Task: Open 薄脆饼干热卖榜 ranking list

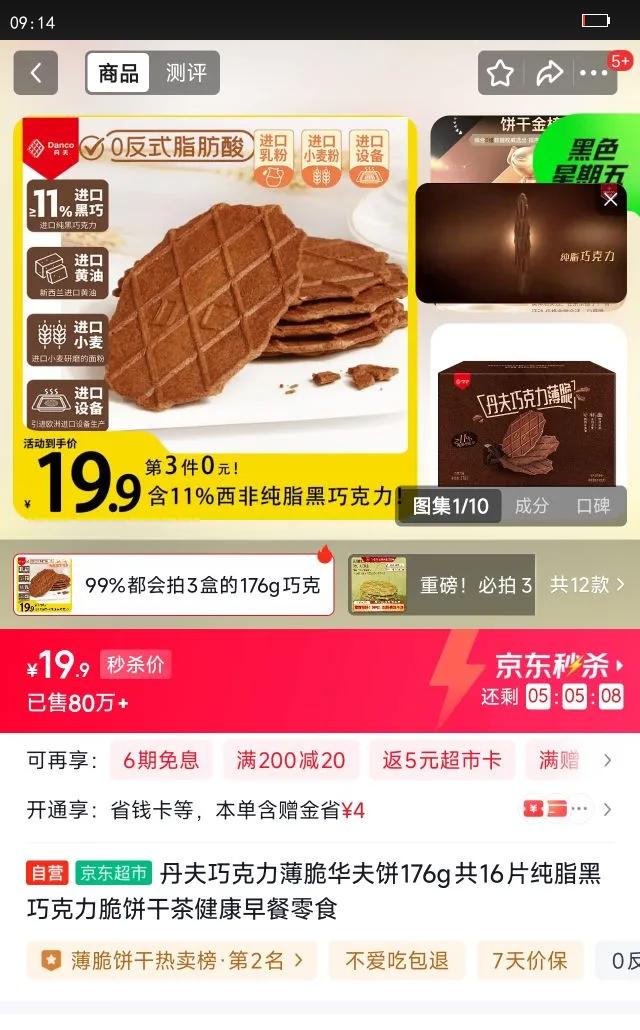Action: (172, 961)
